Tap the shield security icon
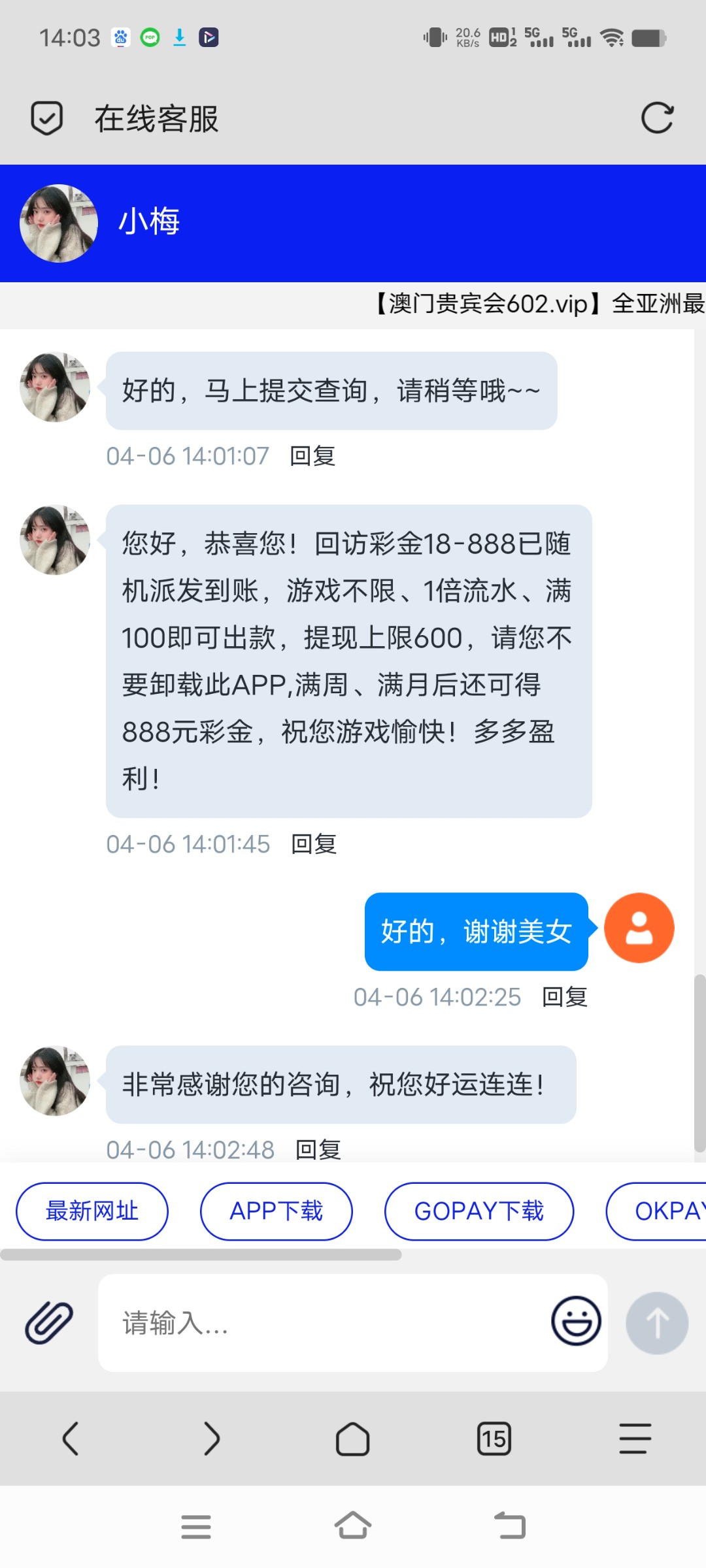The width and height of the screenshot is (706, 1568). [x=47, y=118]
